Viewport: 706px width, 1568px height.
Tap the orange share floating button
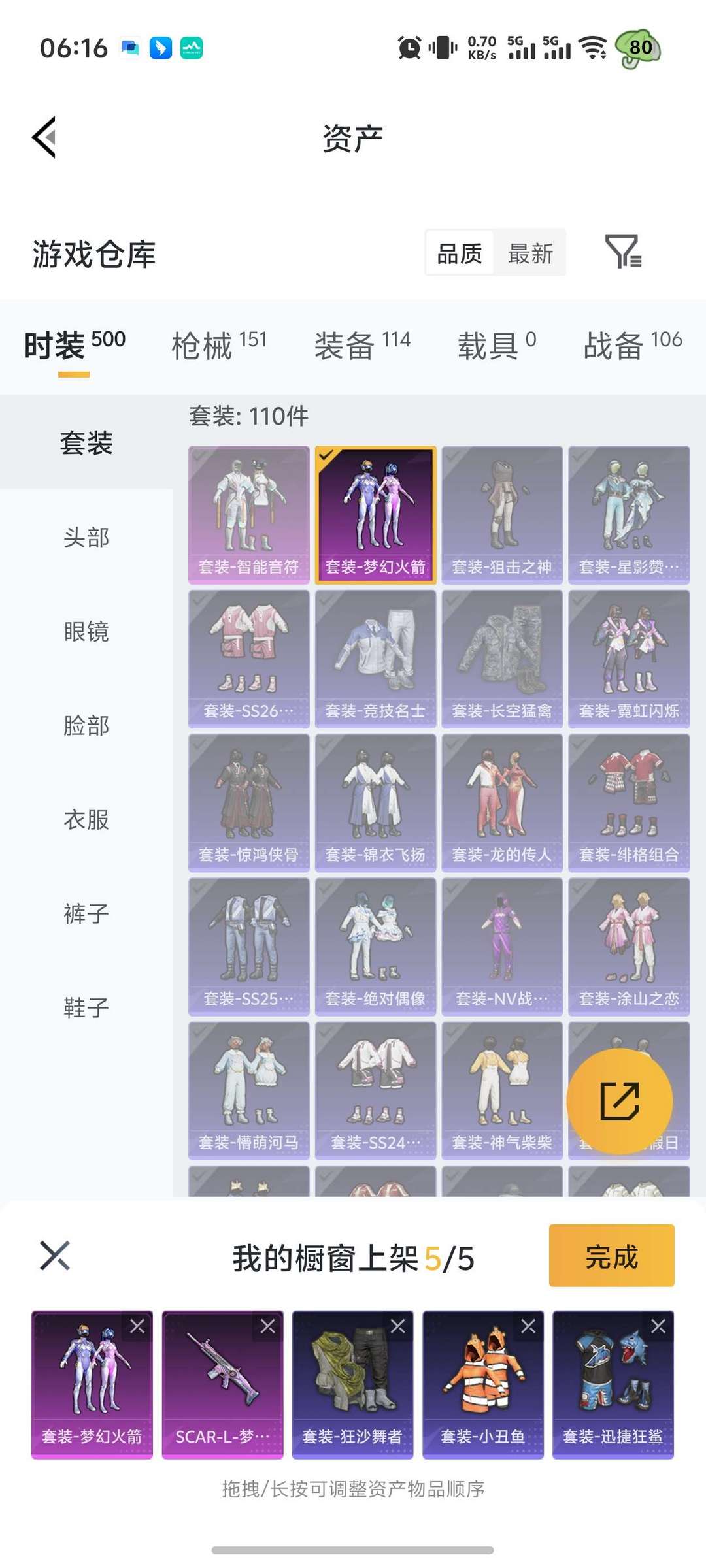tap(619, 1102)
